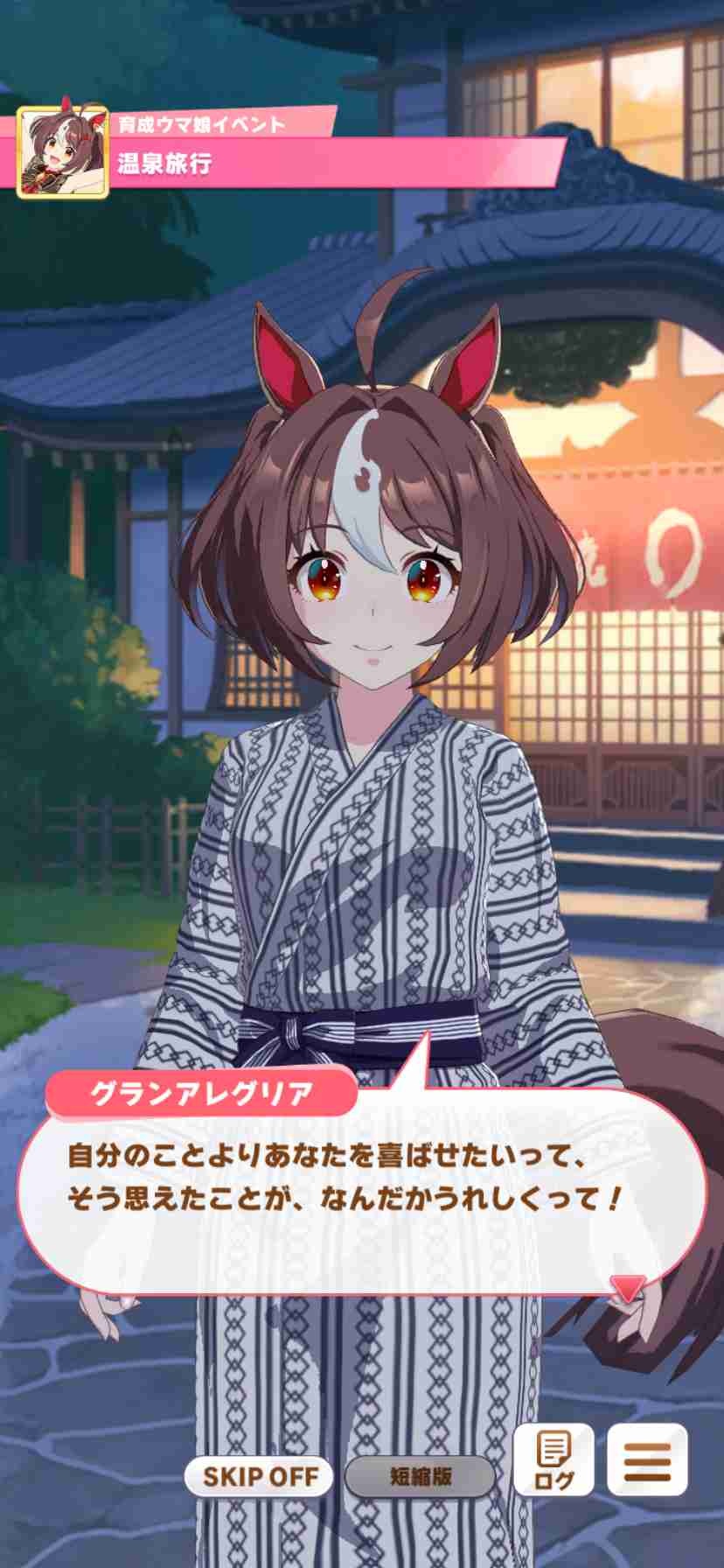
Task: Open the ログ dialogue log
Action: point(553,1459)
